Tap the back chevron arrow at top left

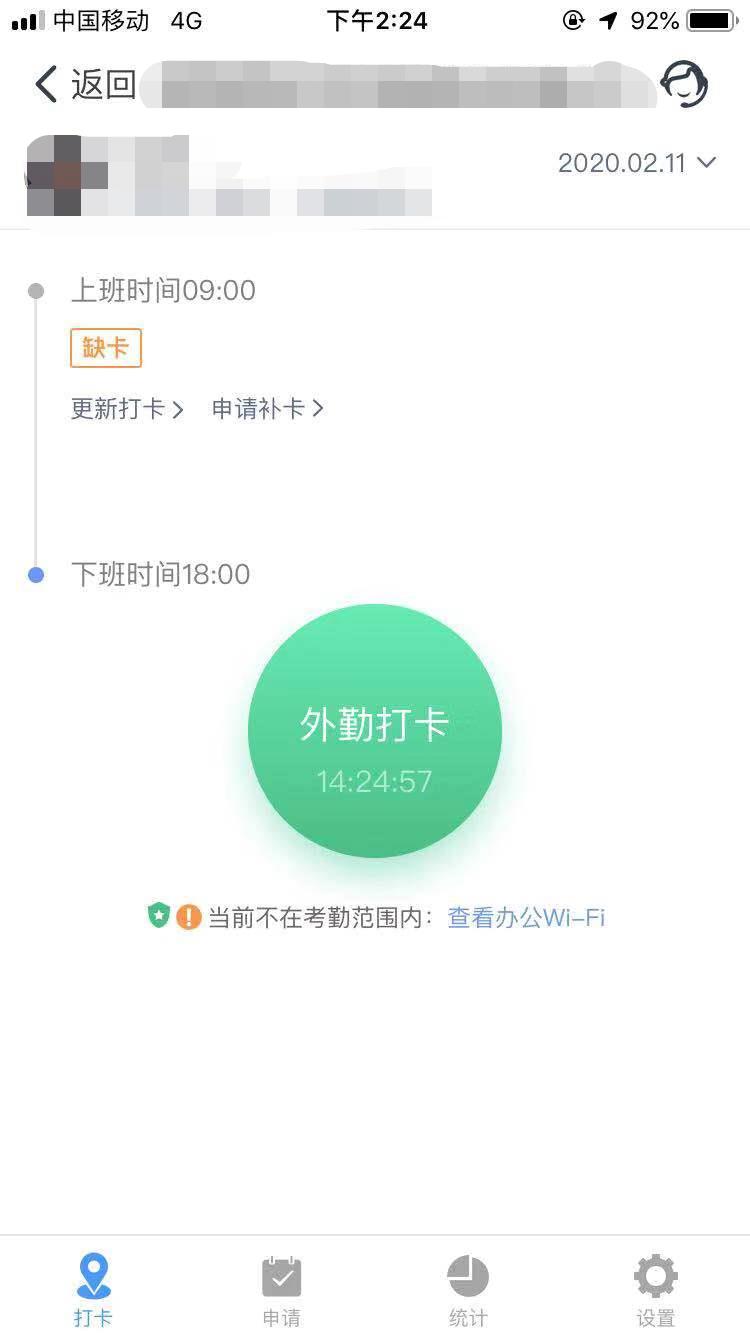[x=44, y=85]
